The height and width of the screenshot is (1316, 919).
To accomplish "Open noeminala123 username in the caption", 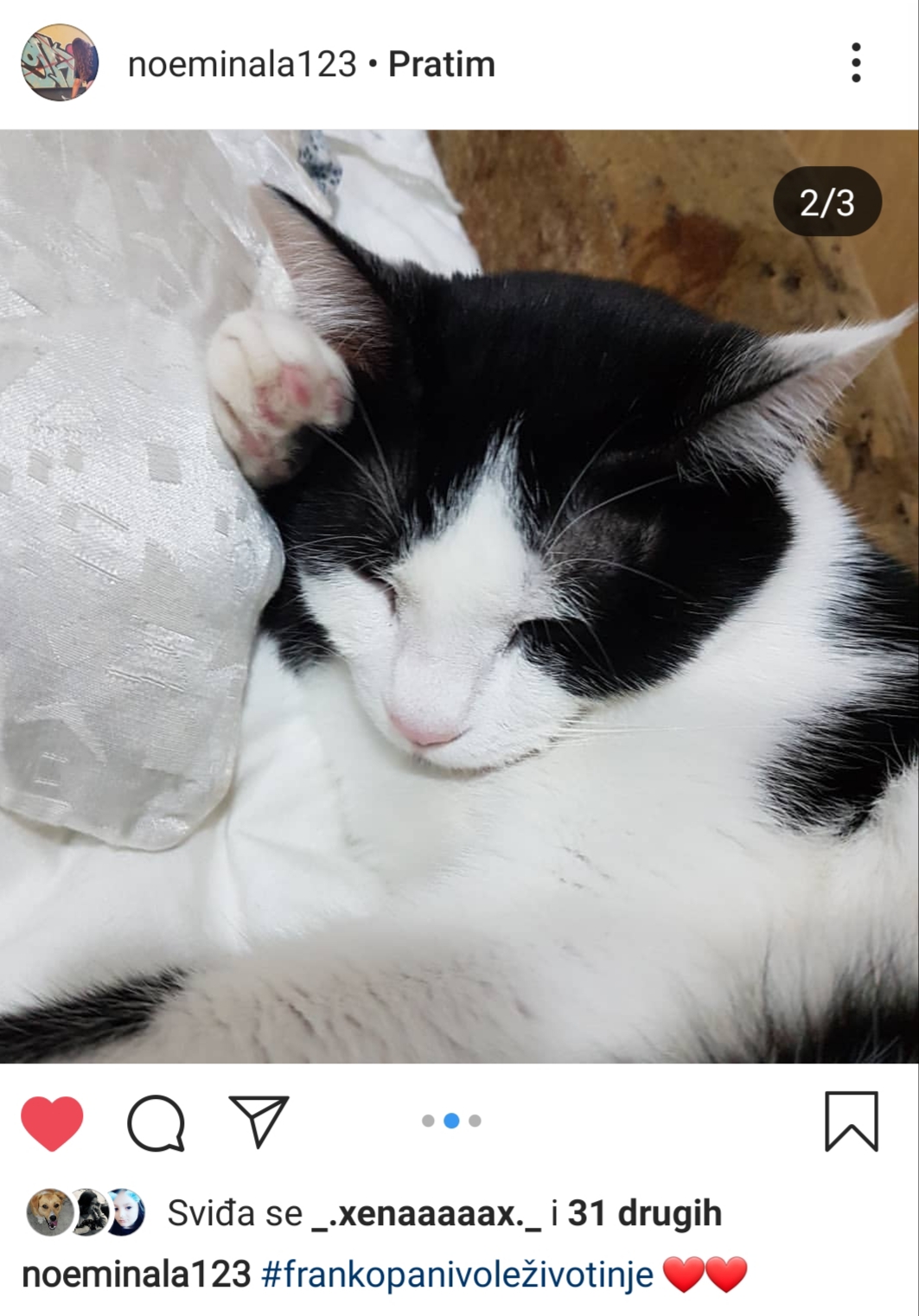I will tap(136, 1274).
